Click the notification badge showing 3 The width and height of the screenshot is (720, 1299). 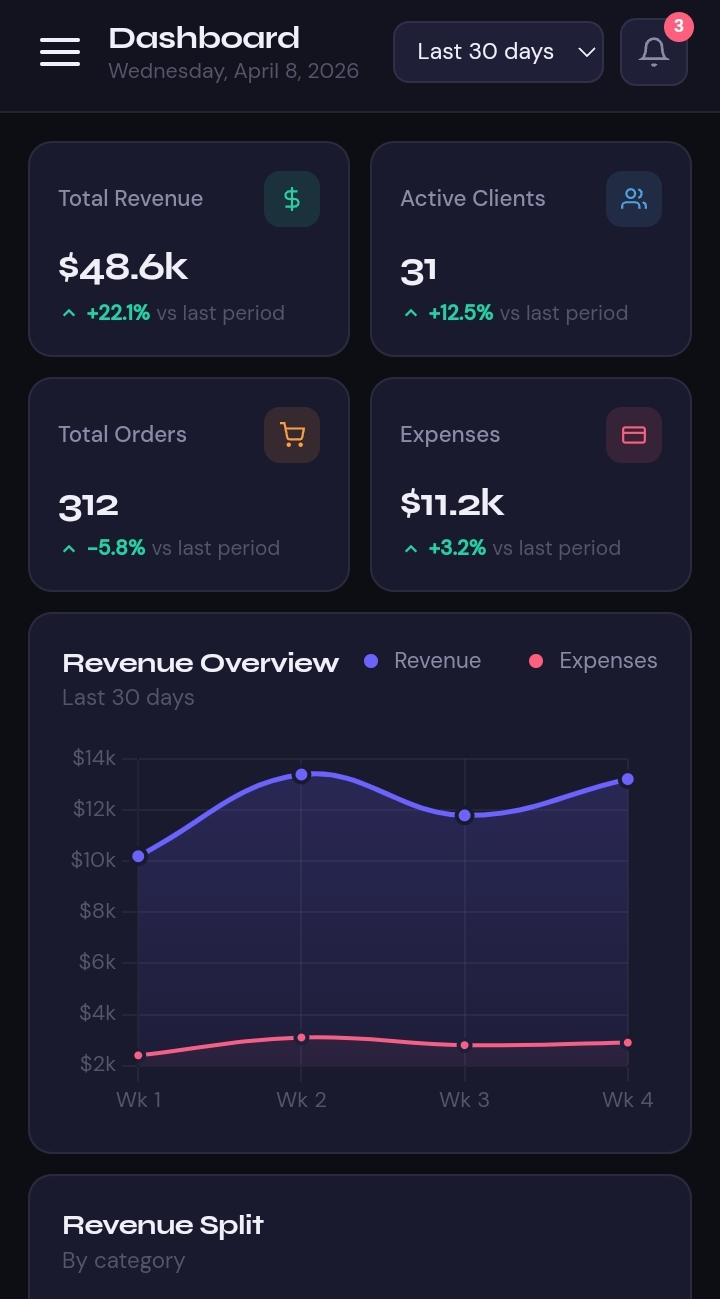tap(679, 27)
